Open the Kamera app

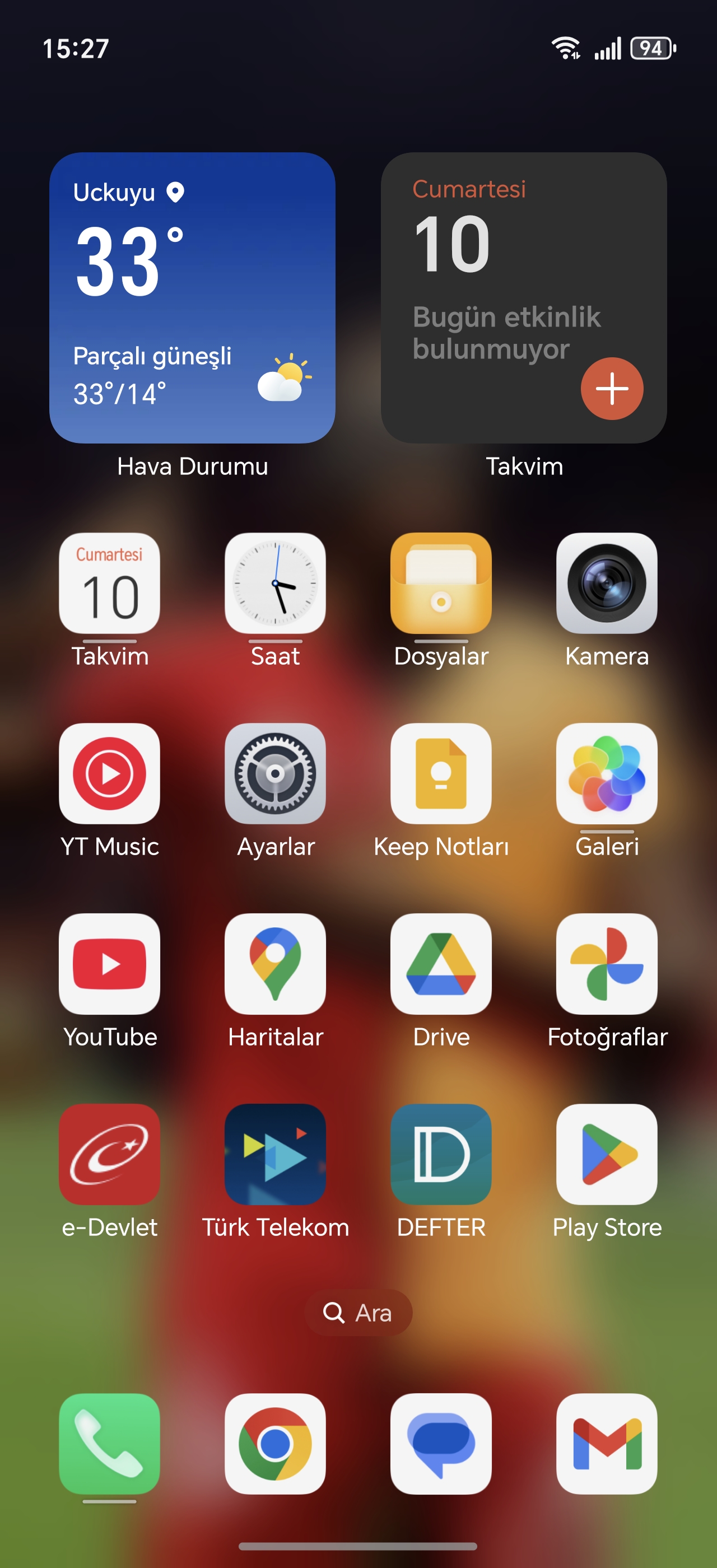[x=607, y=583]
